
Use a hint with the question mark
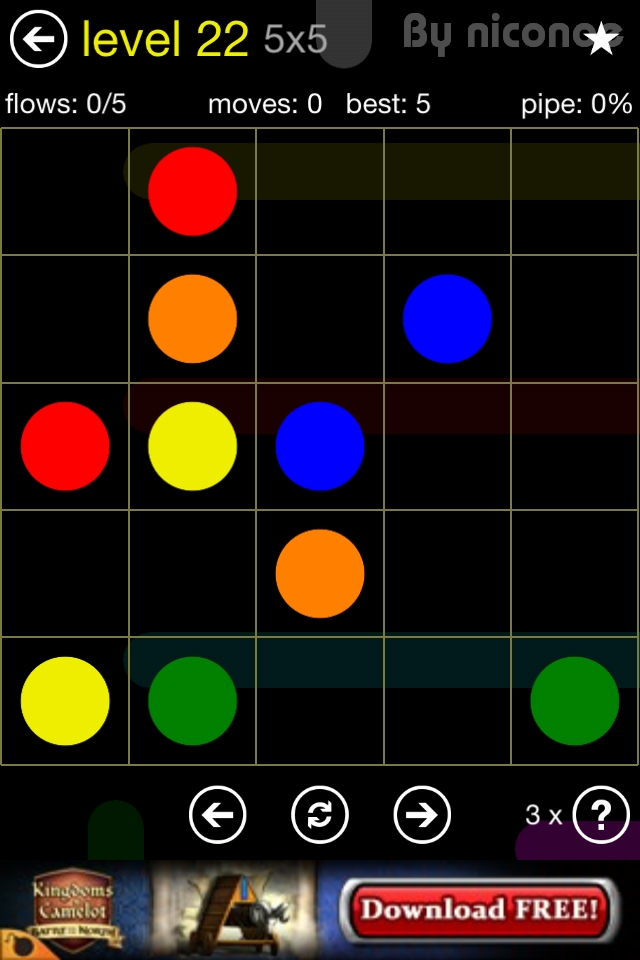601,814
